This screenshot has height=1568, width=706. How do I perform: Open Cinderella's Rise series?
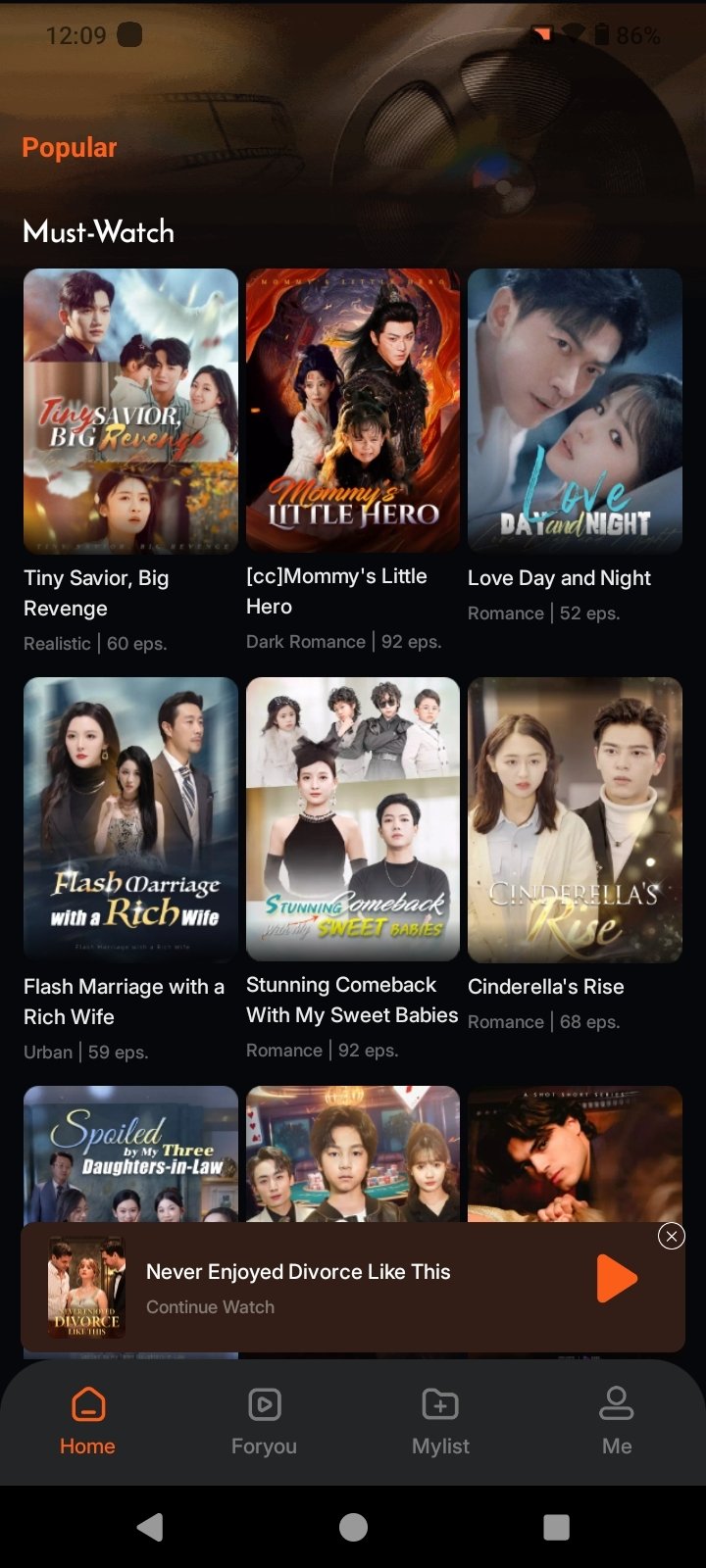(x=575, y=819)
